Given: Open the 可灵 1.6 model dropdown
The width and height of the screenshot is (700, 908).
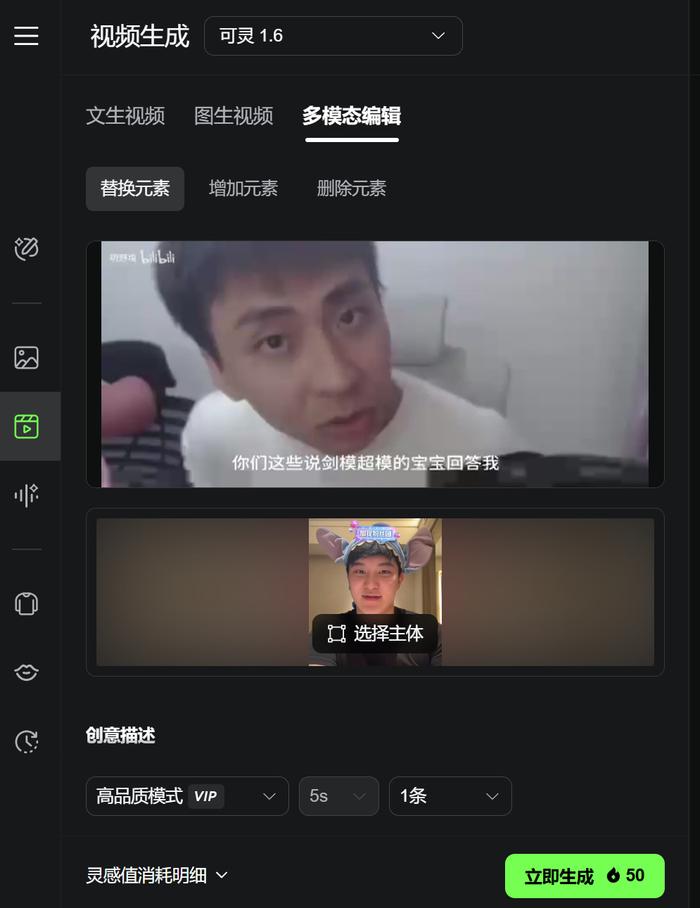Looking at the screenshot, I should point(333,36).
